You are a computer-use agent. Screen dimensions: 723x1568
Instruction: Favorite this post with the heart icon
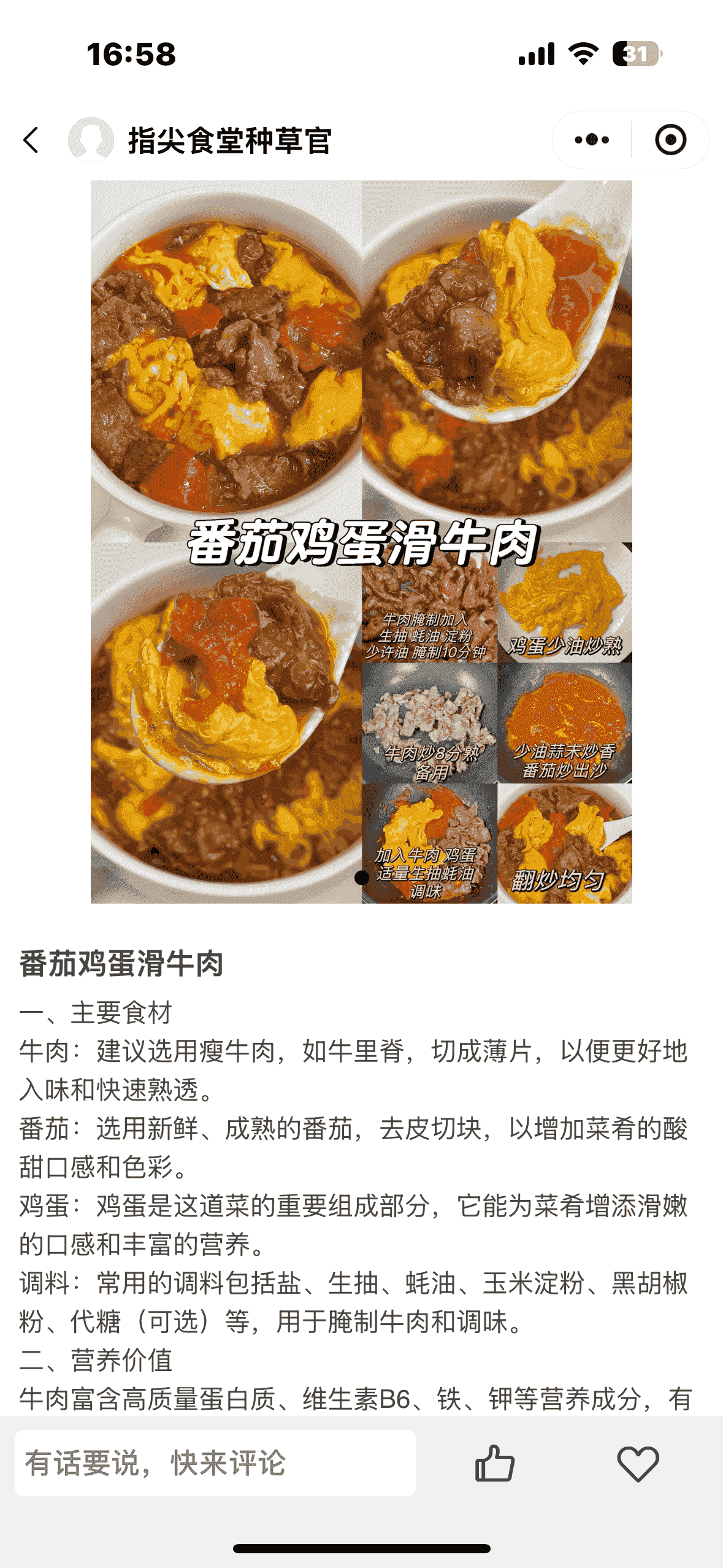click(x=638, y=1463)
